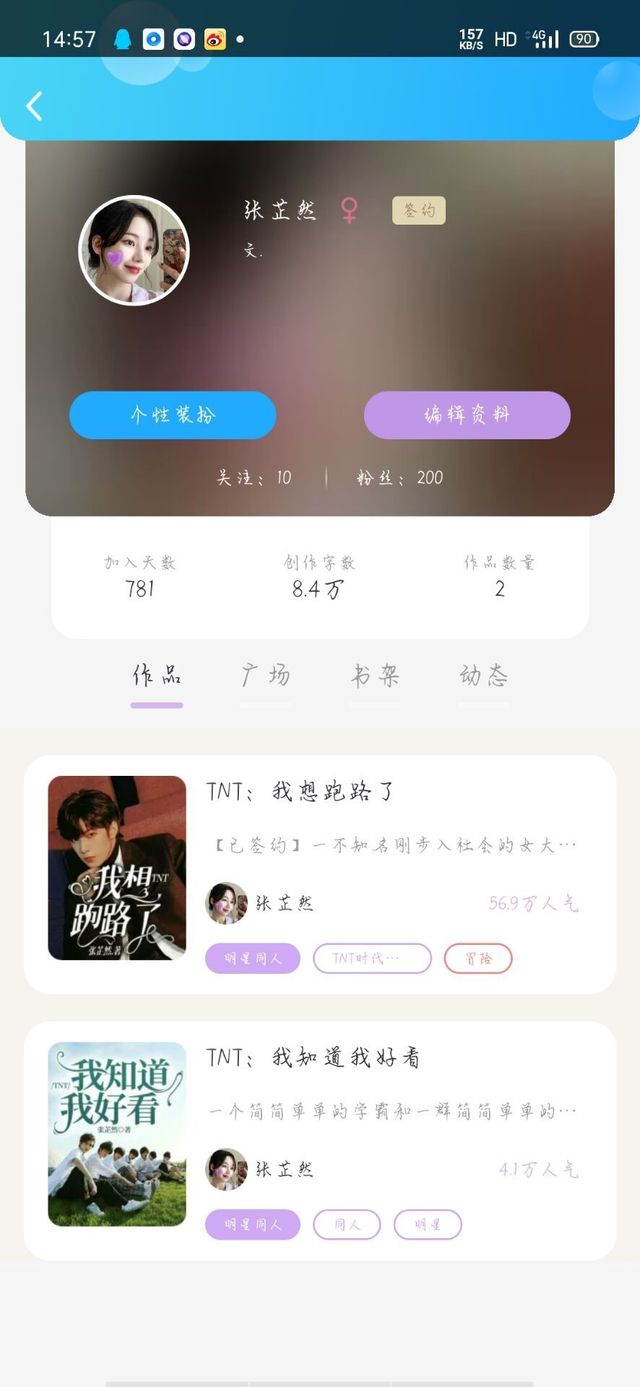Tap 编辑资料 to edit profile
Viewport: 640px width, 1387px height.
467,415
